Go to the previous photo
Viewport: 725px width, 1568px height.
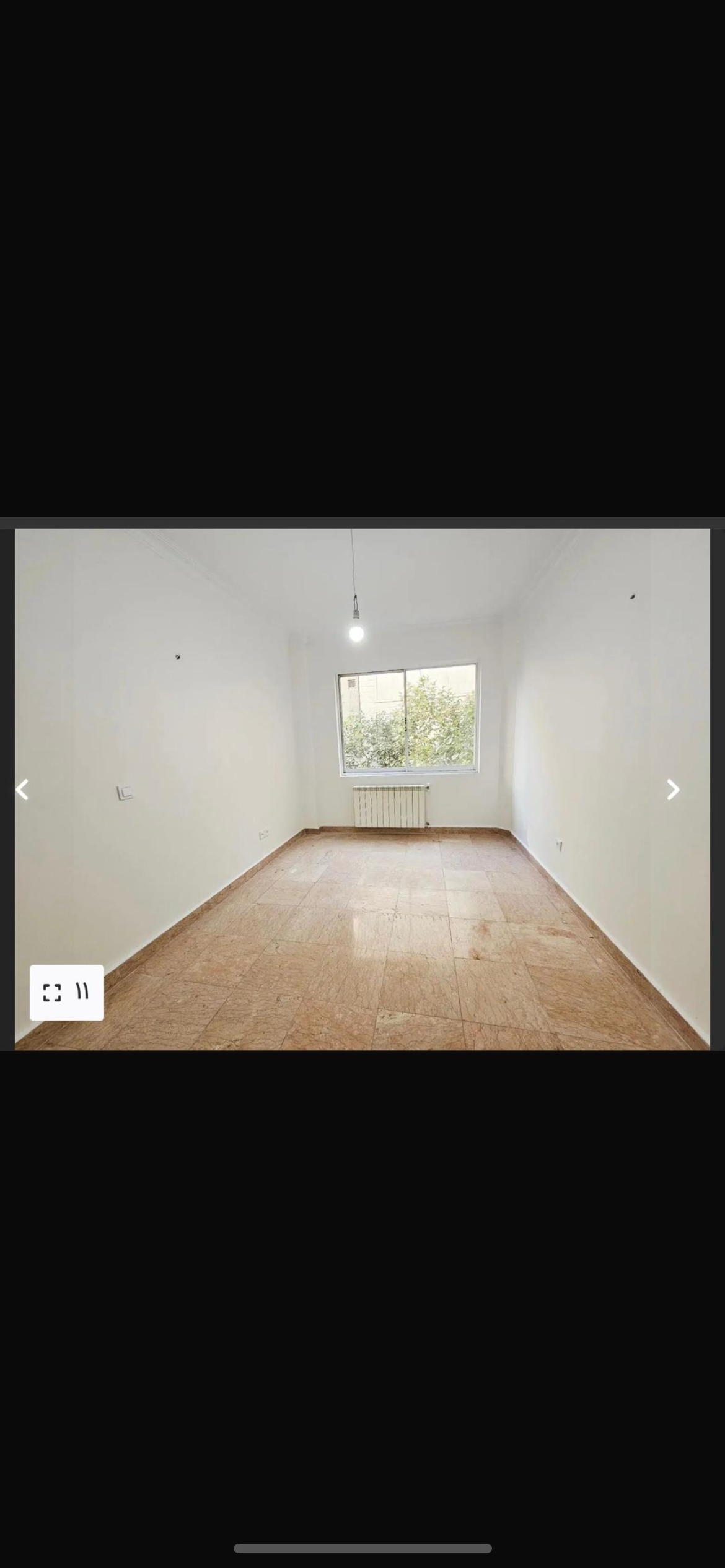[22, 790]
